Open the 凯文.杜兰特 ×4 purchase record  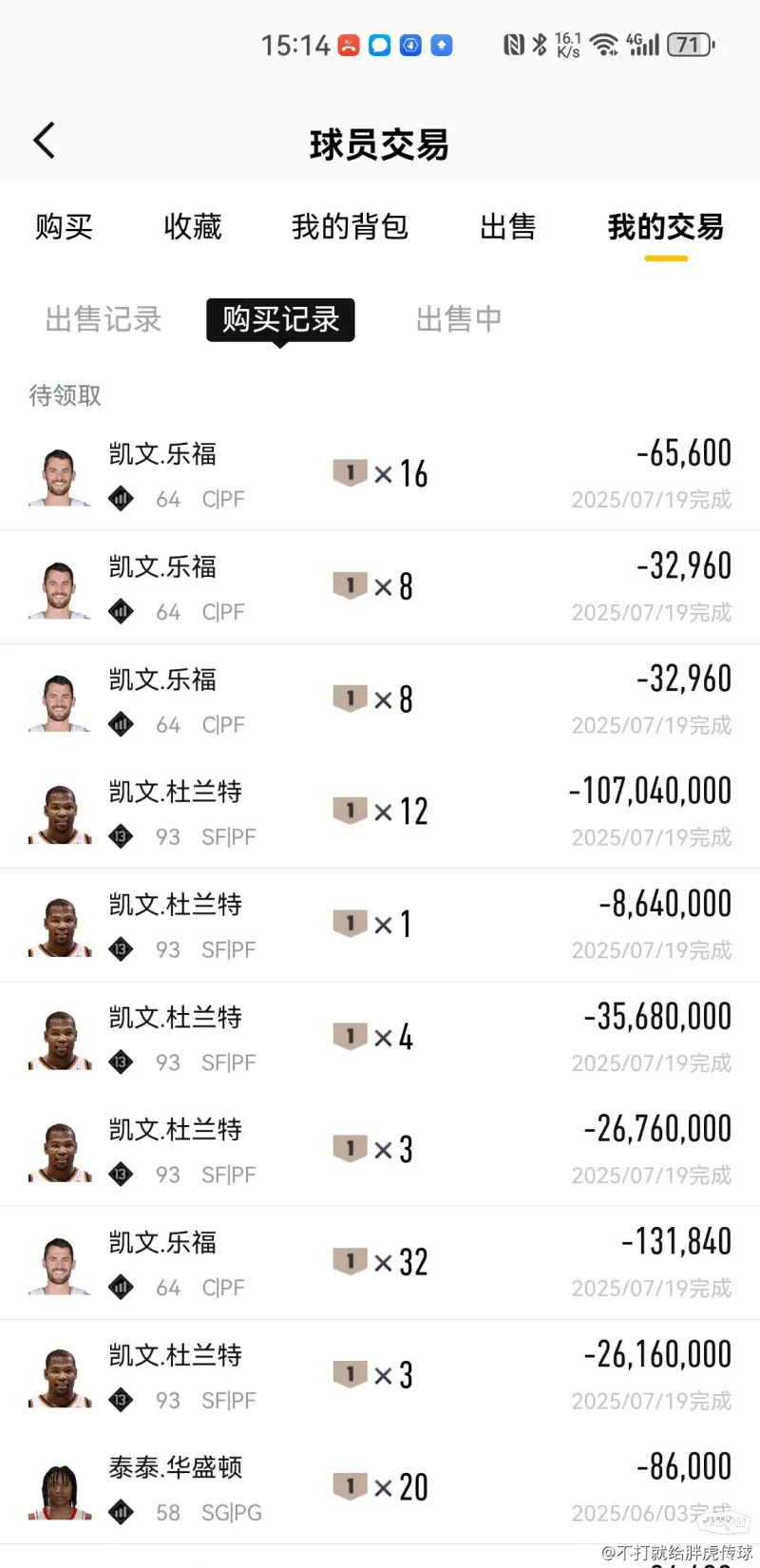point(380,1038)
